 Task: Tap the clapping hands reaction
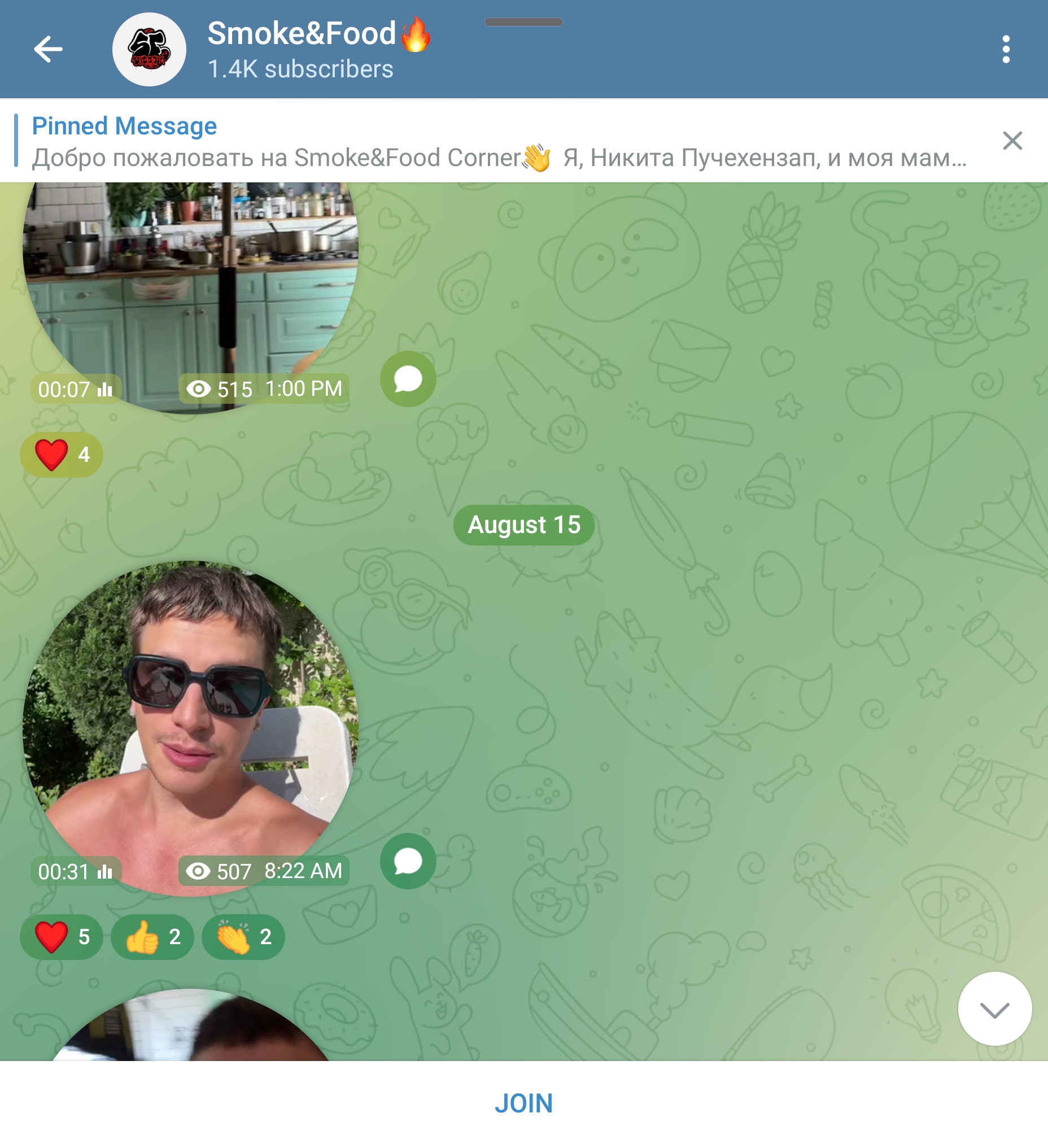point(243,937)
